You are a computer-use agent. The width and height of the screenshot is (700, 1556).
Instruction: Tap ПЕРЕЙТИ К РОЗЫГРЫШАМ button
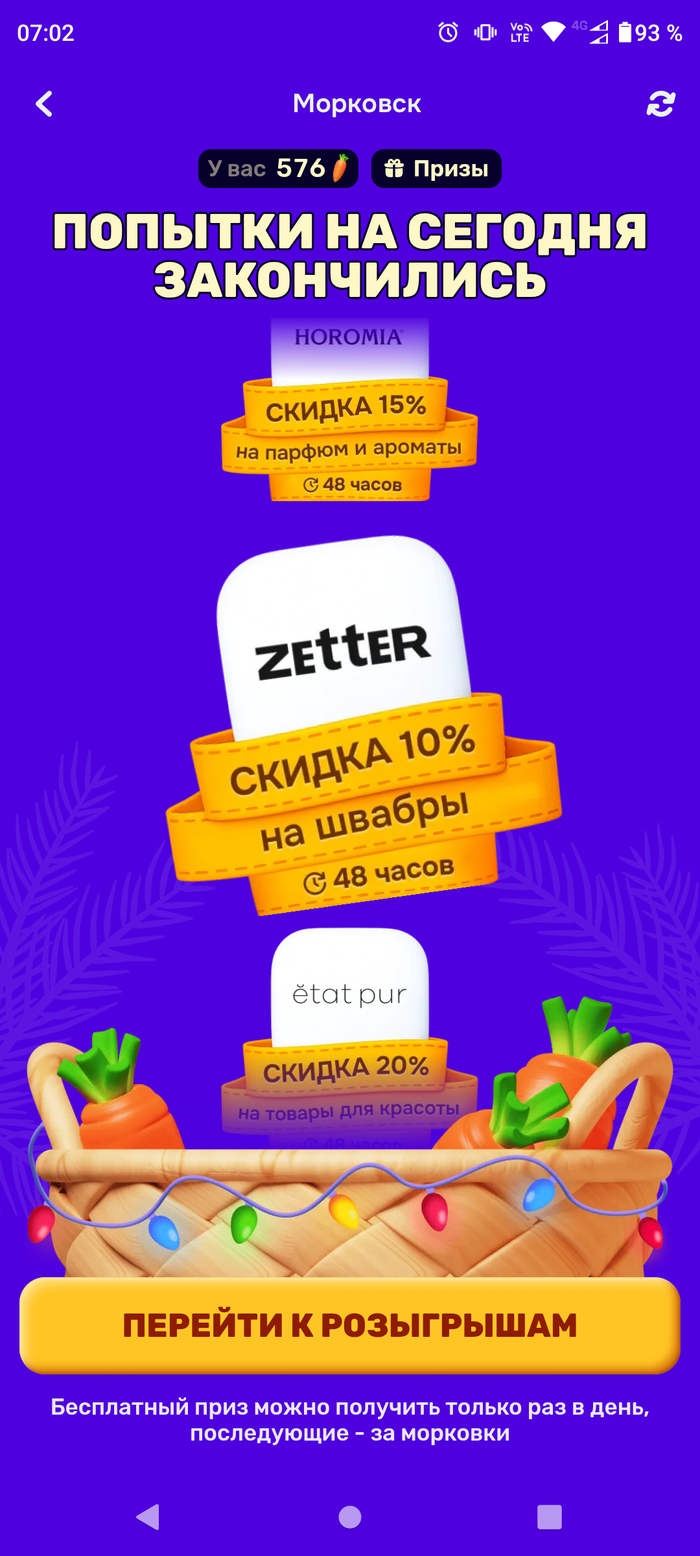click(x=350, y=1325)
